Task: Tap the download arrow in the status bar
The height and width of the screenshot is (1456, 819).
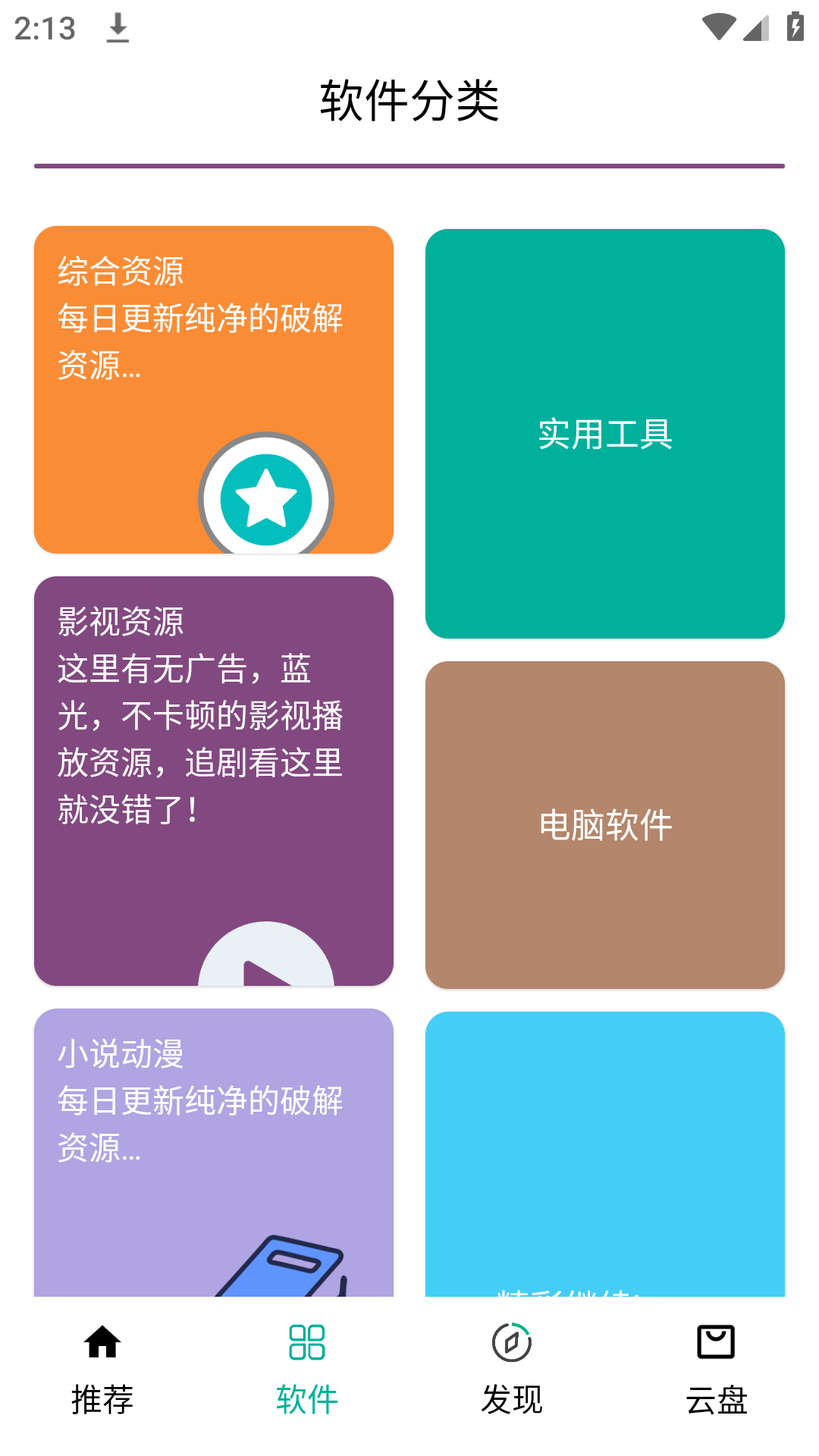Action: pyautogui.click(x=118, y=27)
